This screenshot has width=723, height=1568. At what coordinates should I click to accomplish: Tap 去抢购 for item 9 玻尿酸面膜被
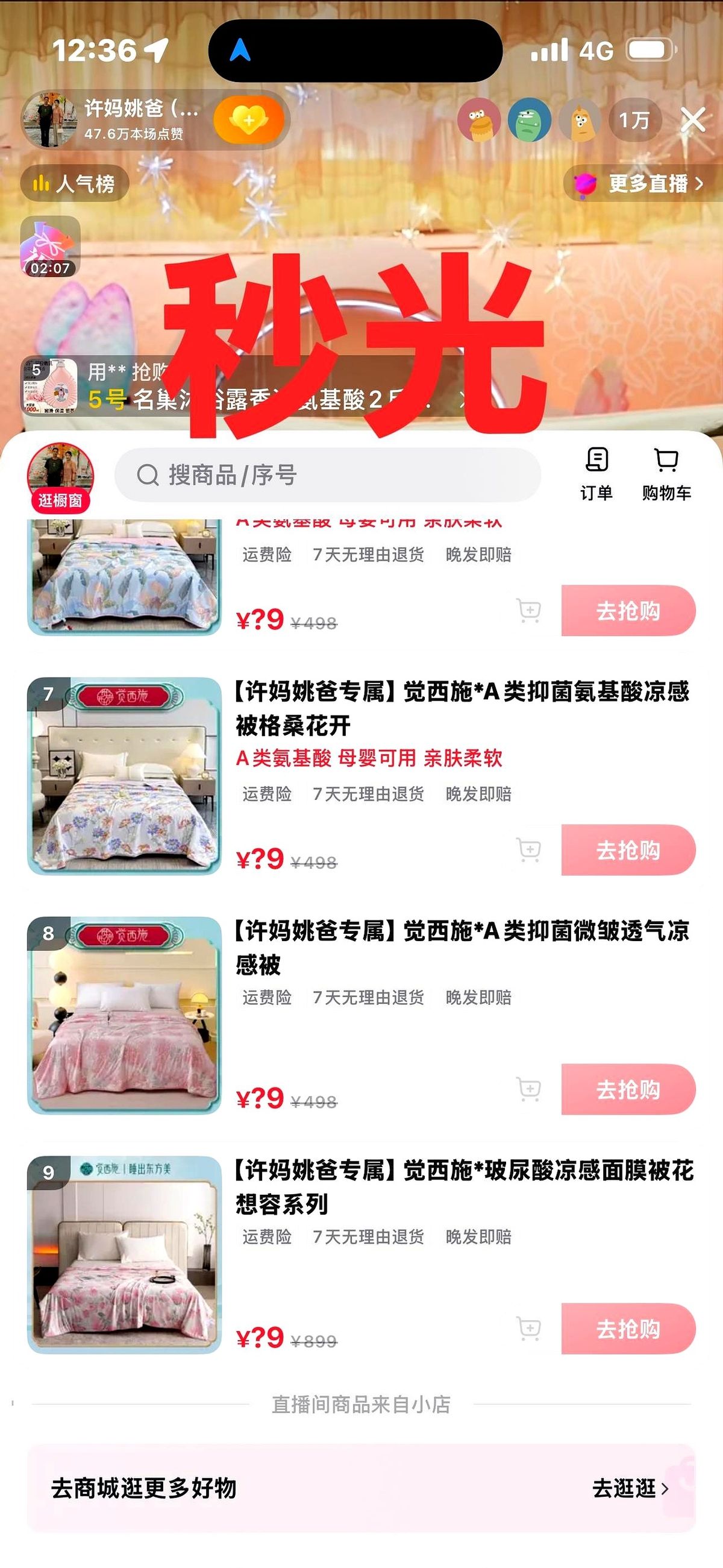[x=627, y=1328]
